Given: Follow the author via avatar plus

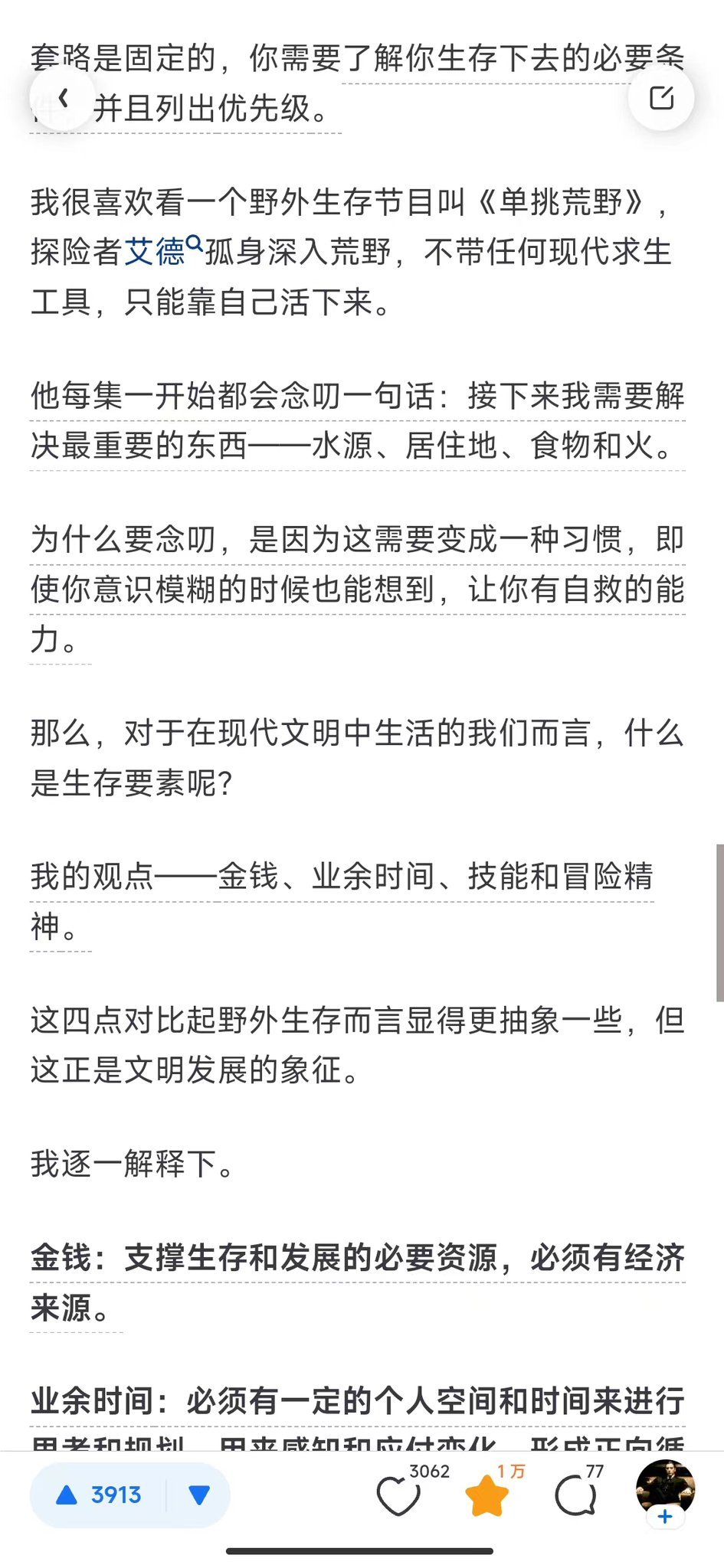Looking at the screenshot, I should tap(665, 1517).
